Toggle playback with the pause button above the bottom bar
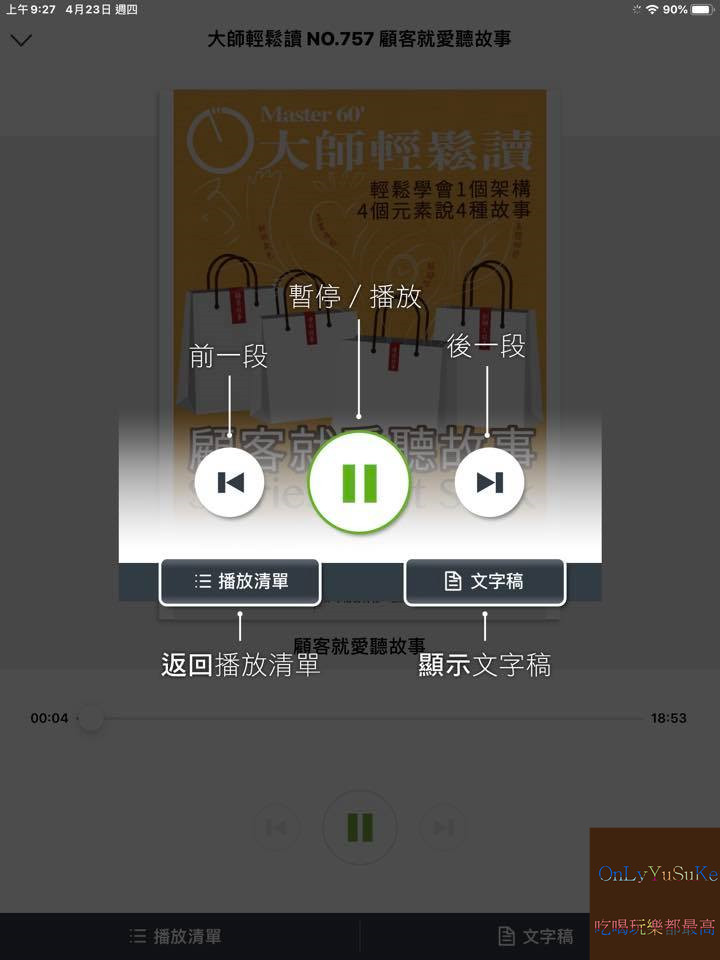720x960 pixels. pyautogui.click(x=360, y=827)
